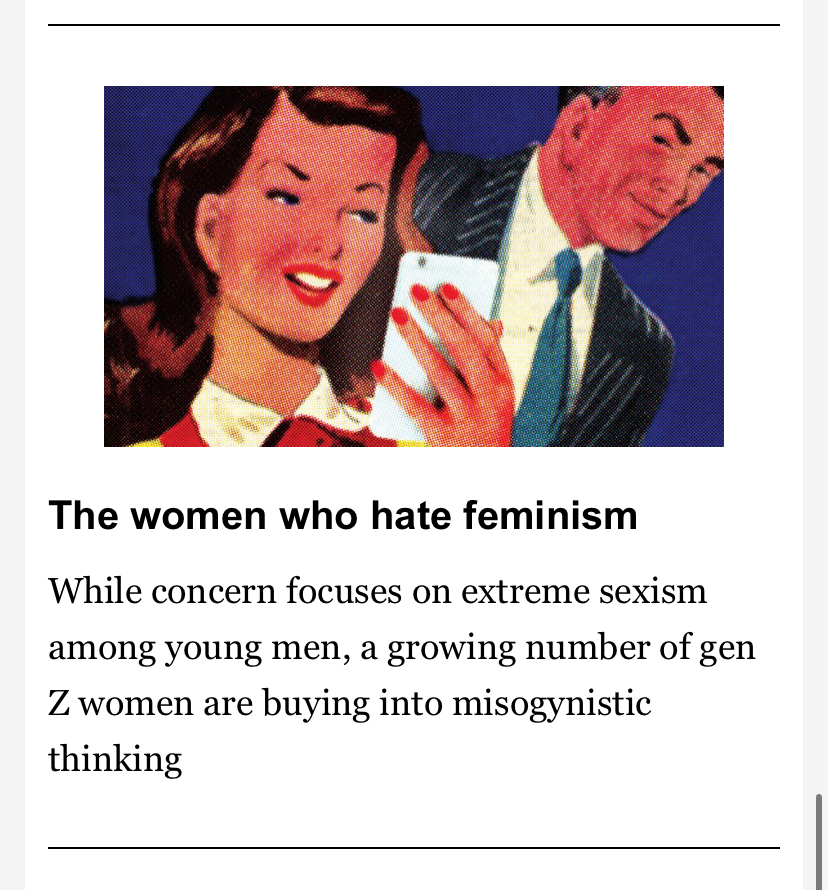Open 'The women who hate feminism' headline

[342, 516]
